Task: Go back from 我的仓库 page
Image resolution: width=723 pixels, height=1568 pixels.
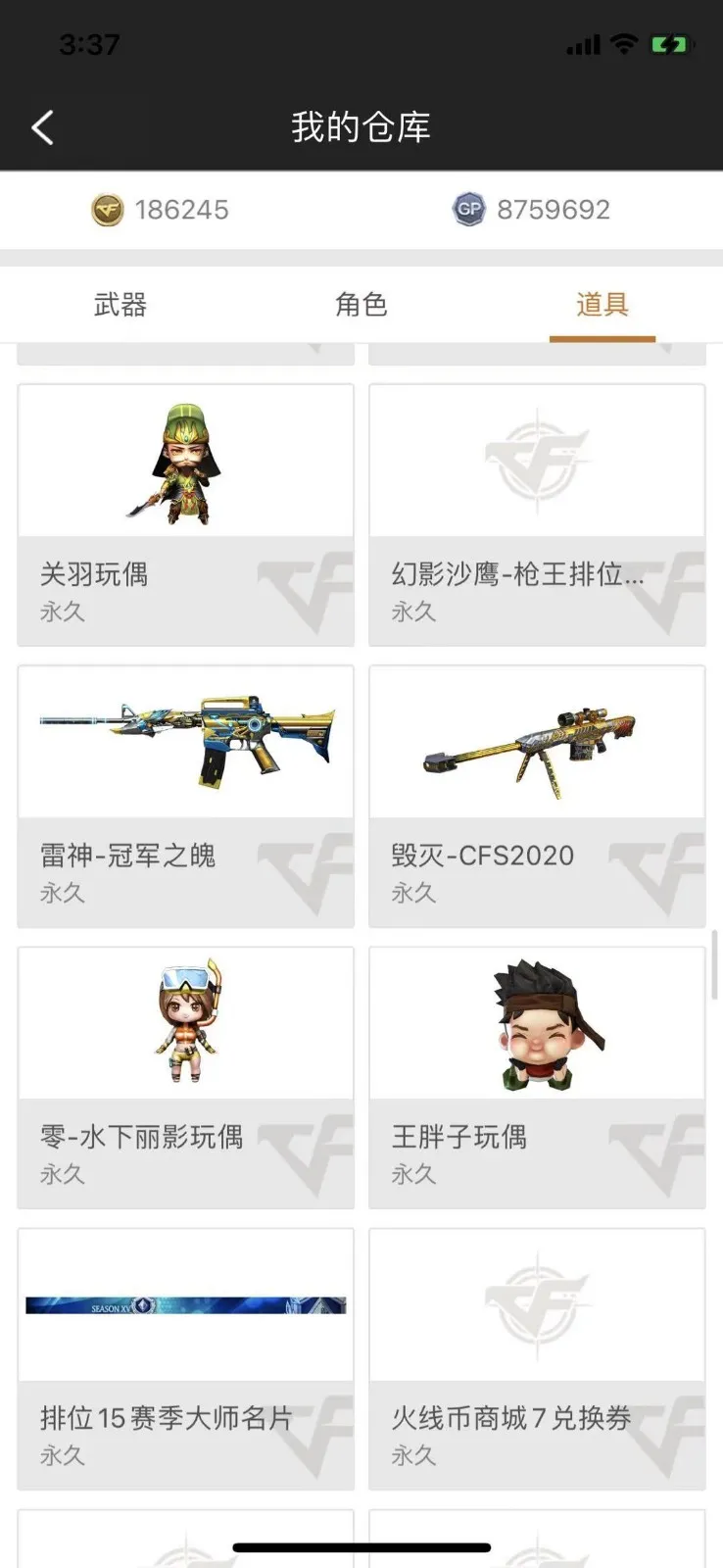Action: click(x=42, y=127)
